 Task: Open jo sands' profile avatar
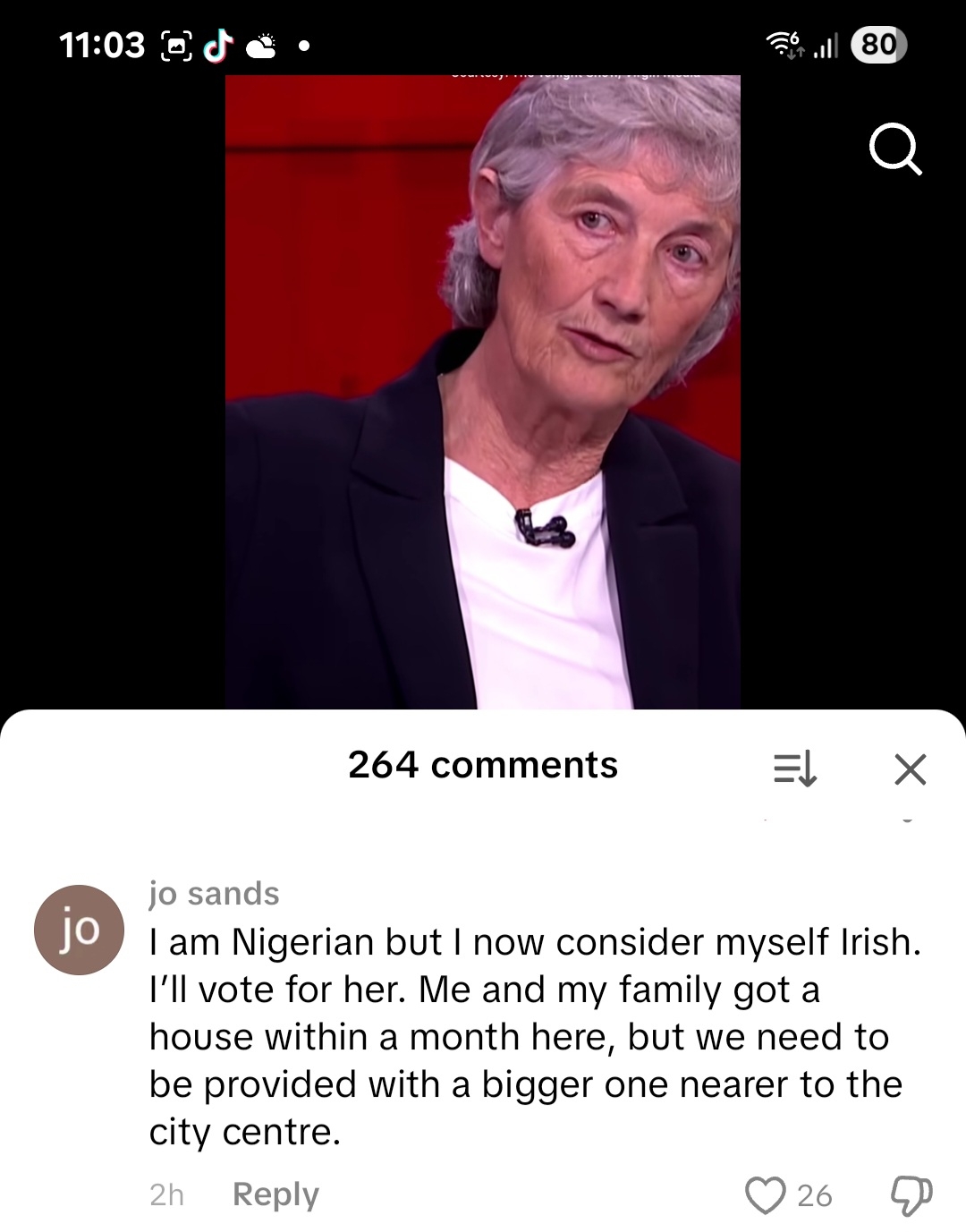79,930
